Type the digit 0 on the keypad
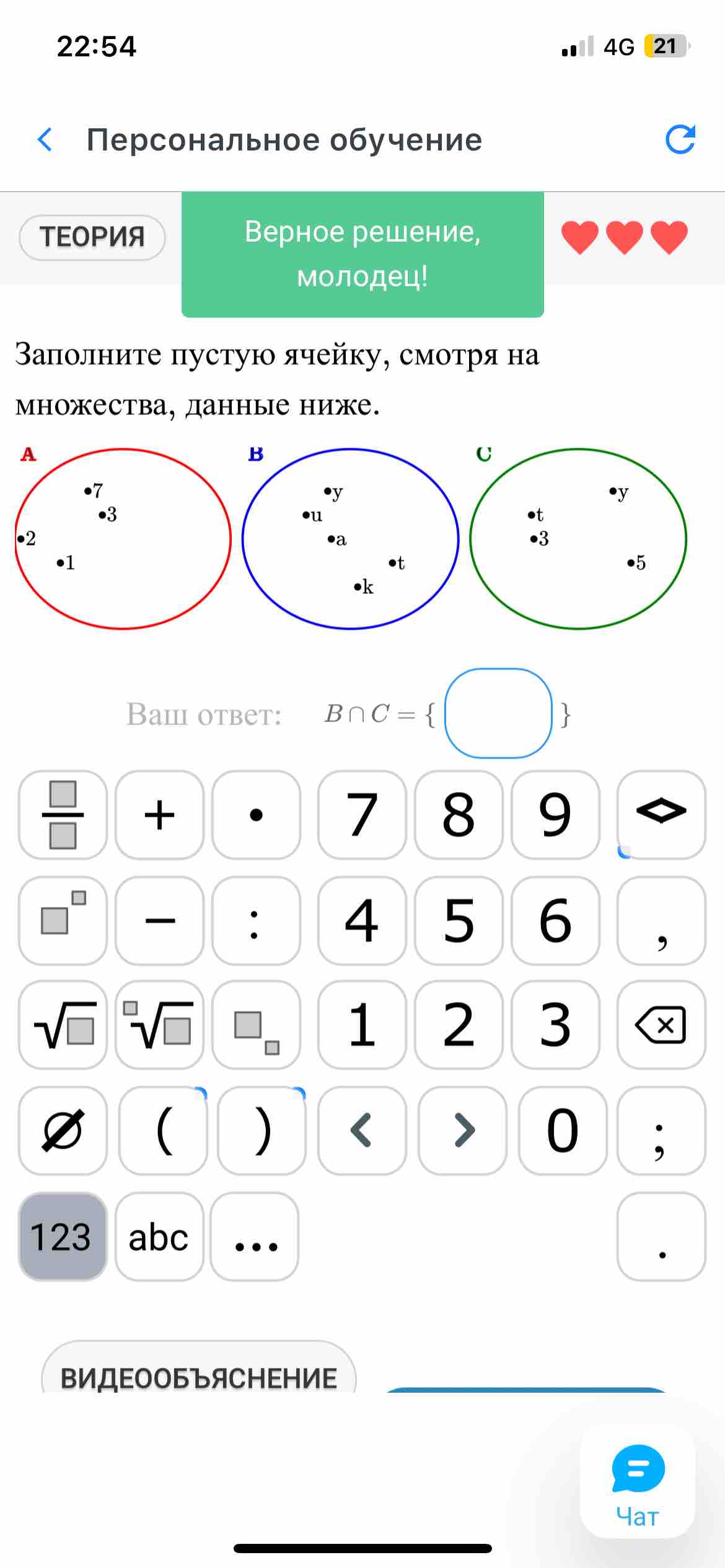Screen dimensions: 725x1568 [x=562, y=1130]
